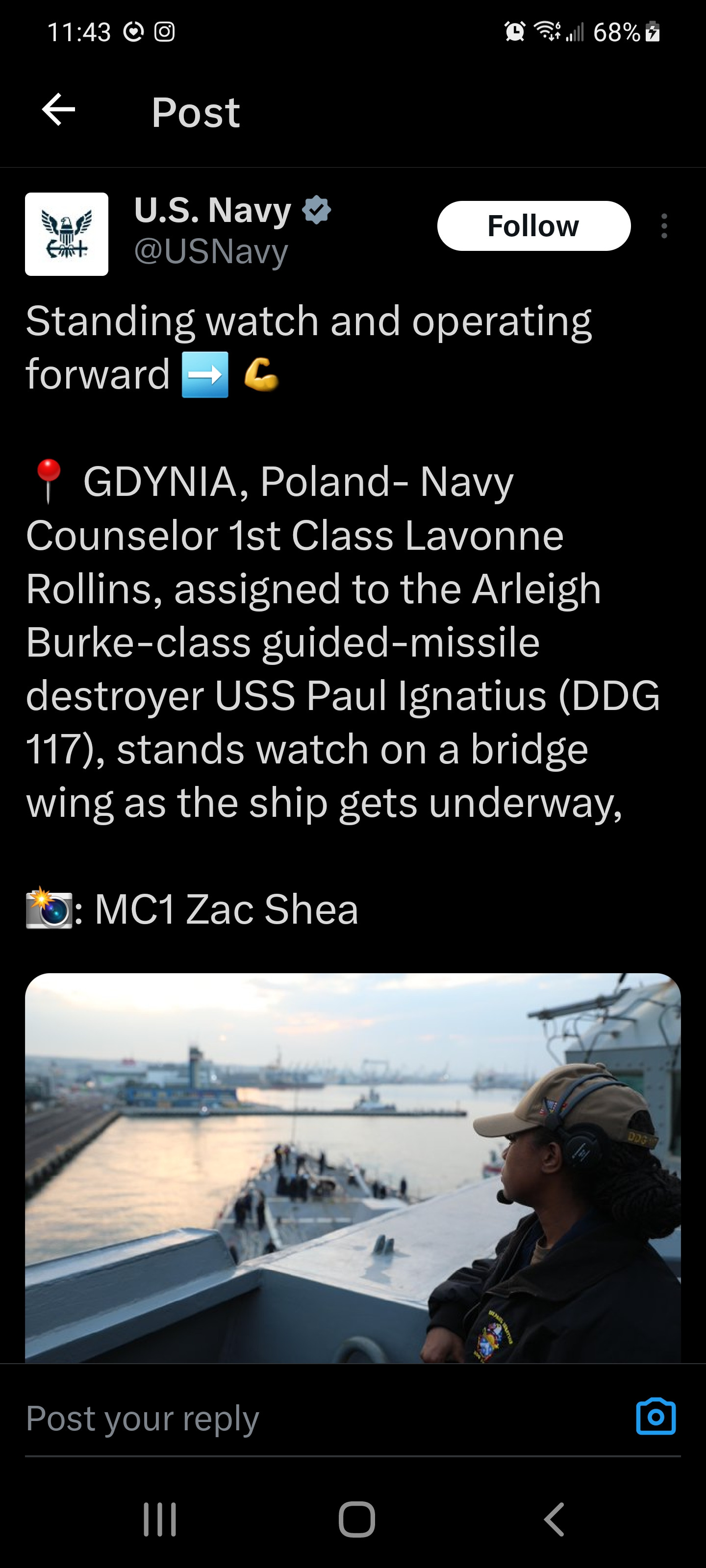
Task: View the attached photo in full screen
Action: click(x=353, y=1166)
